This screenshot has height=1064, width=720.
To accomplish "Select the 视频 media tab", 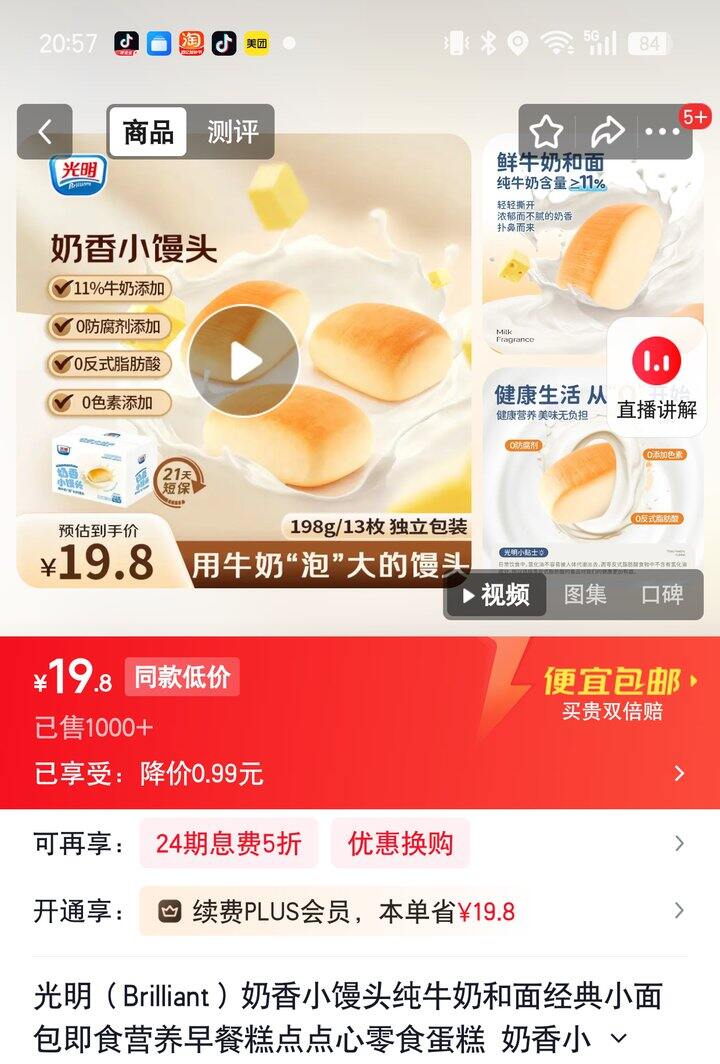I will point(496,595).
